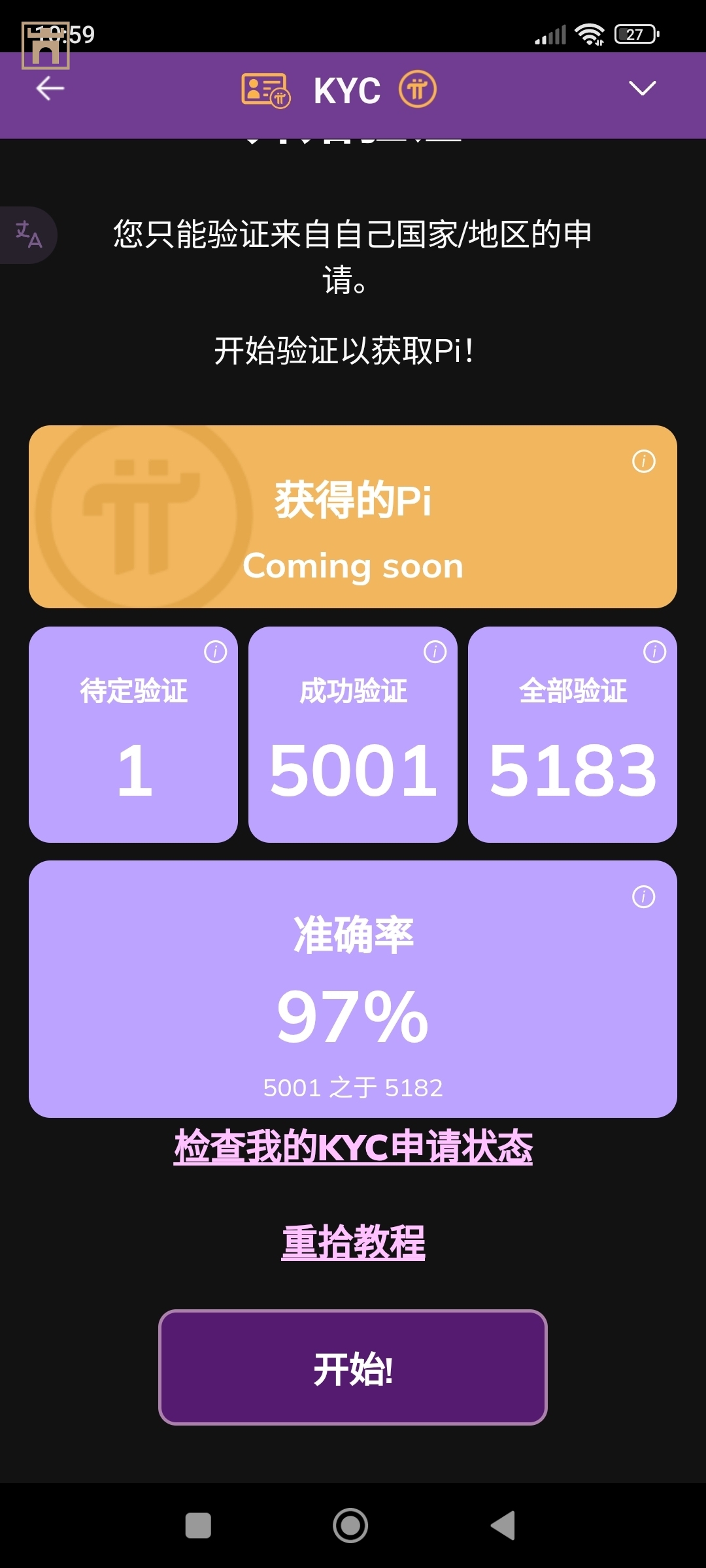Expand the dropdown chevron in the KYC header
Screen dimensions: 706x1568
pos(642,88)
